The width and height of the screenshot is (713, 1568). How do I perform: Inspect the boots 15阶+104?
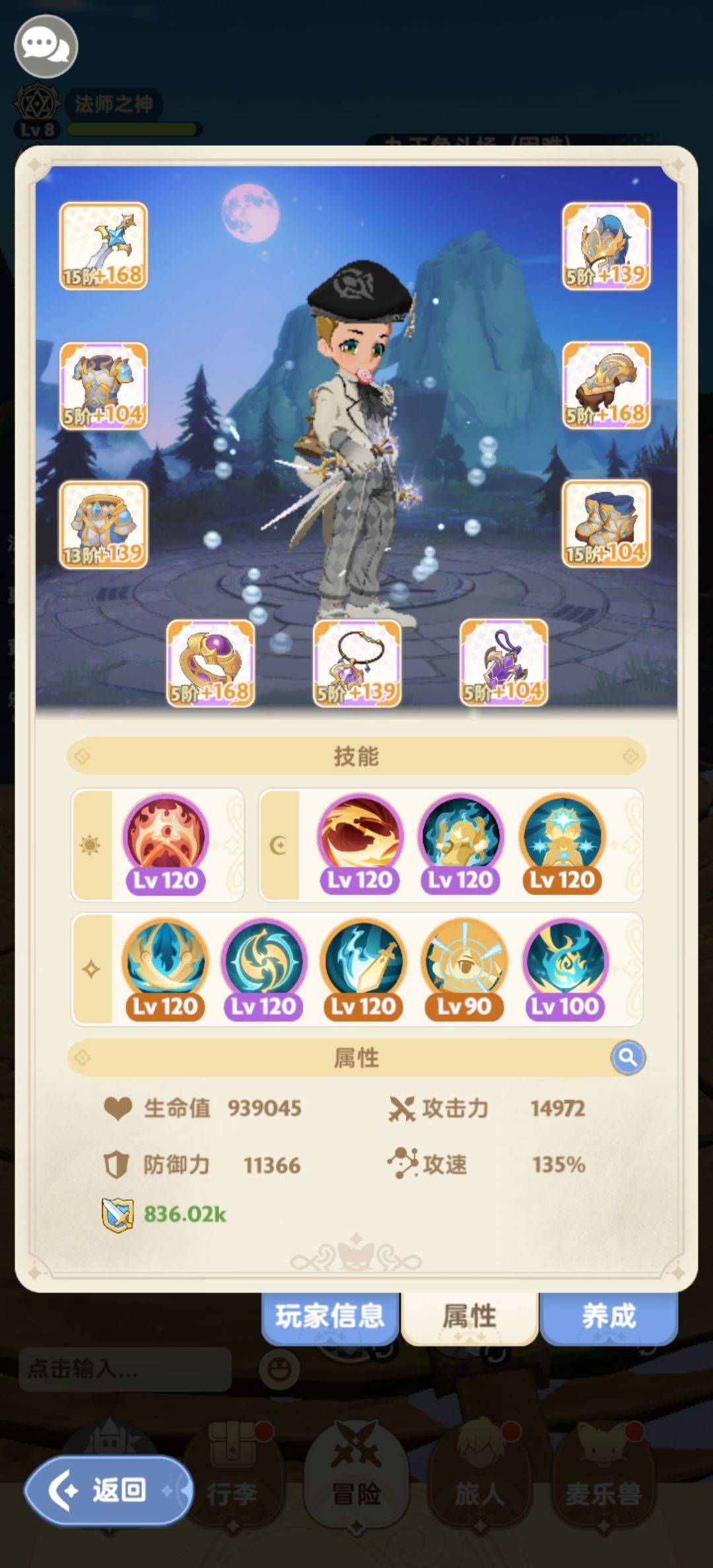606,524
